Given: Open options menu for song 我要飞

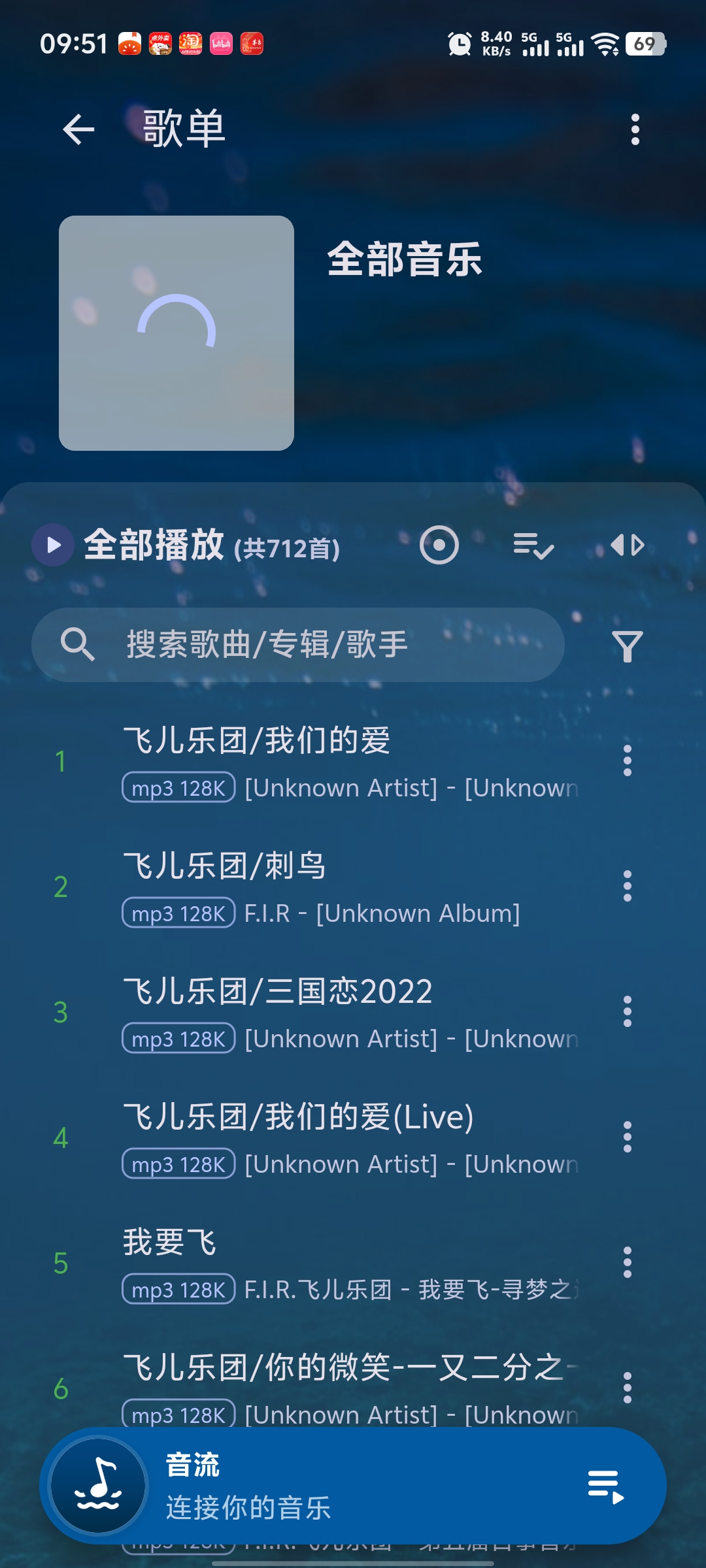Looking at the screenshot, I should pos(627,1261).
